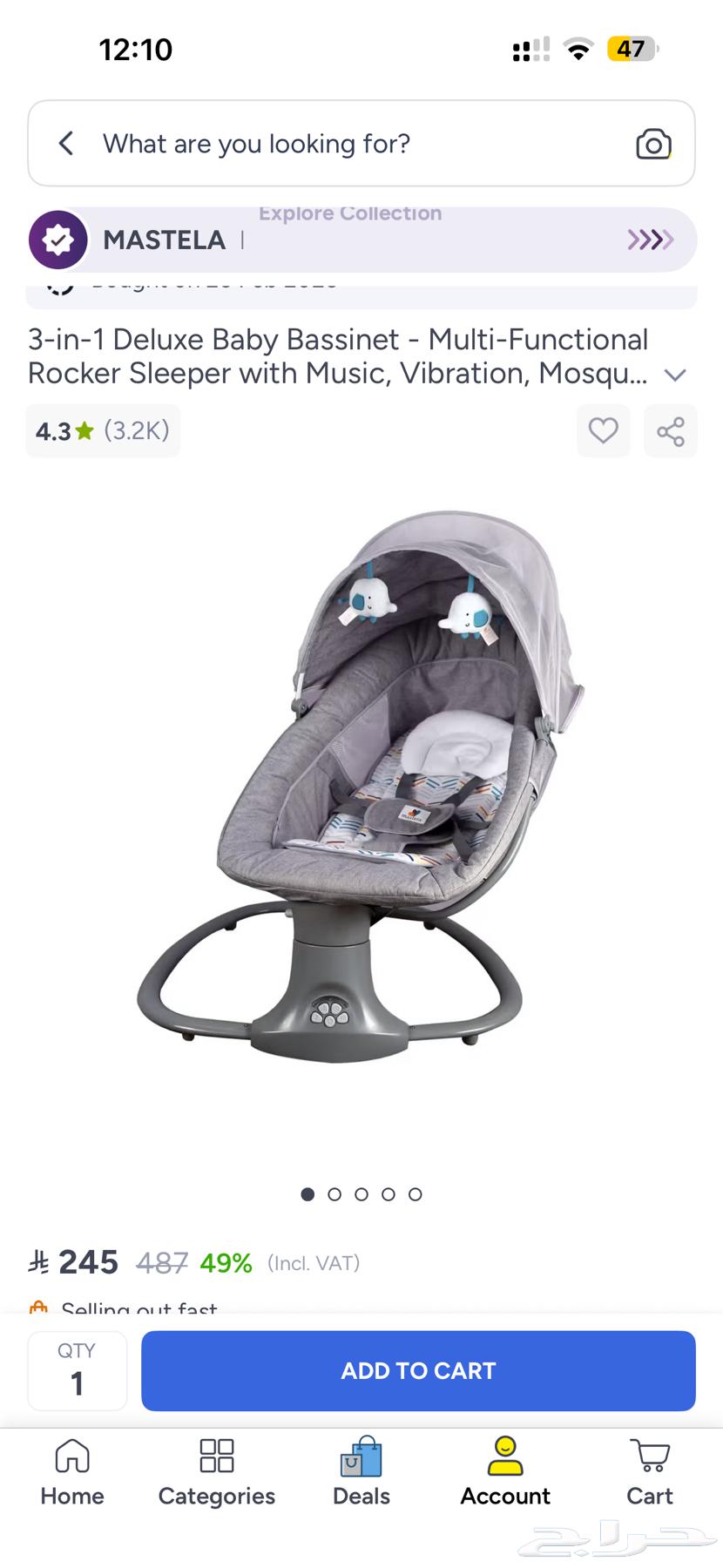Expand the full product title
The image size is (723, 1568).
675,375
